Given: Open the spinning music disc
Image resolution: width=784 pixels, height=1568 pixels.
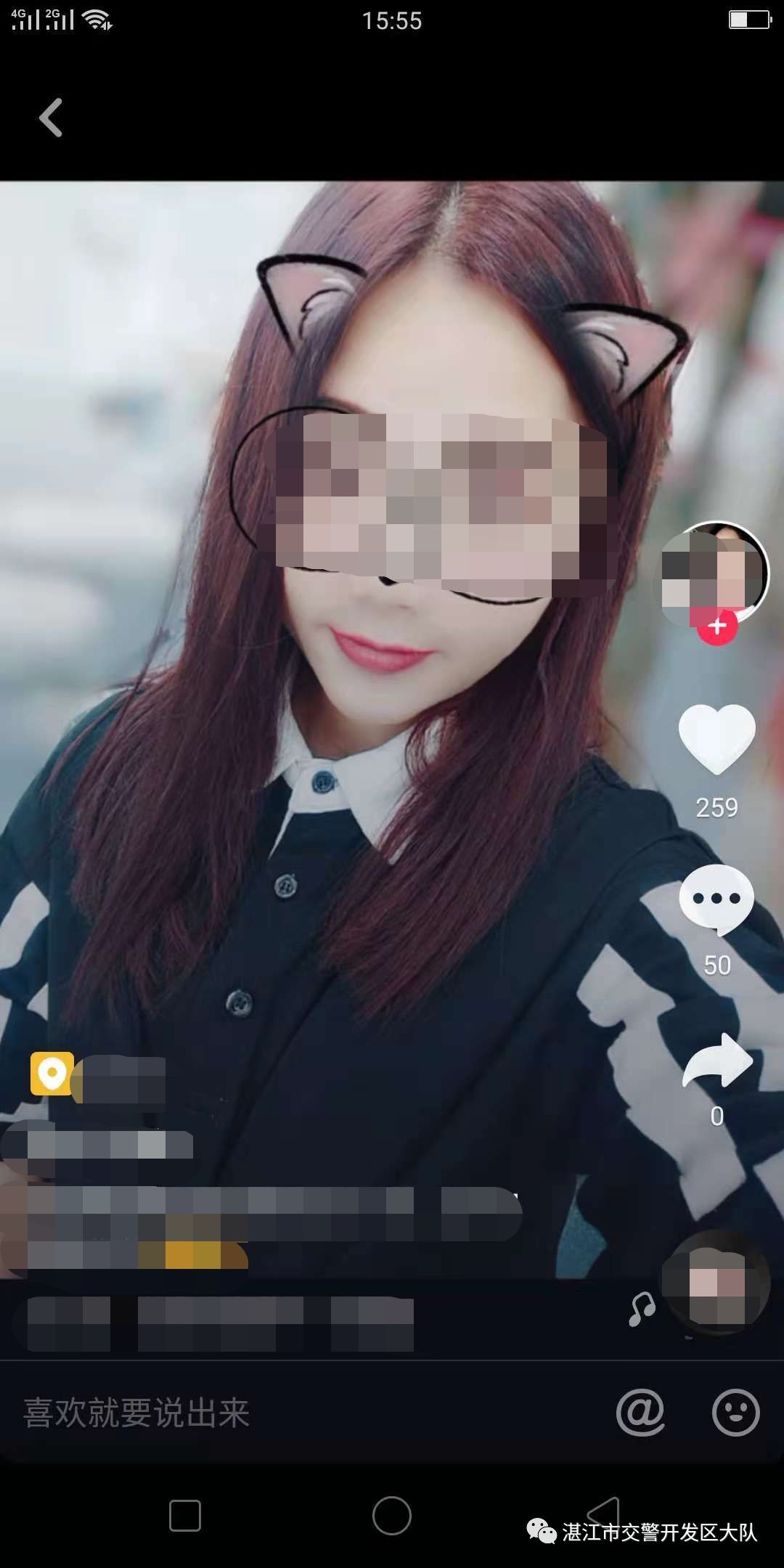Looking at the screenshot, I should [x=716, y=1283].
